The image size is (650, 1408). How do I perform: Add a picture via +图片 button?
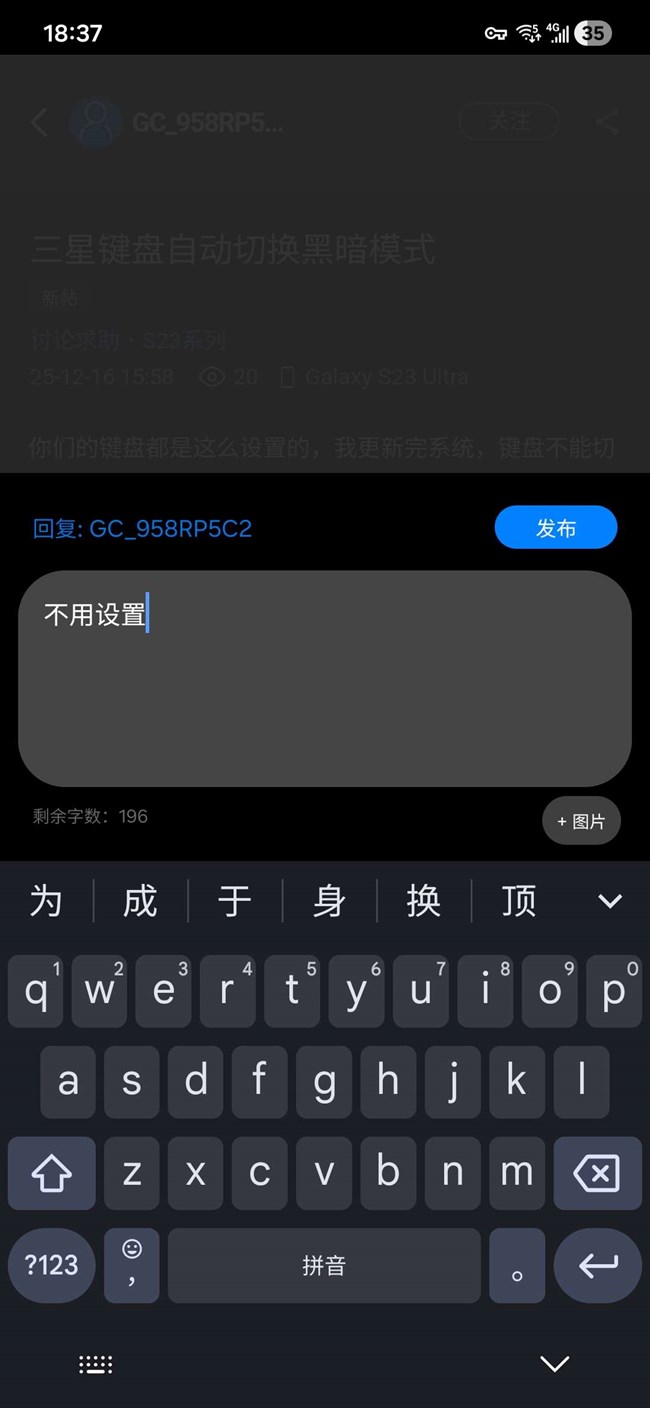pyautogui.click(x=581, y=821)
